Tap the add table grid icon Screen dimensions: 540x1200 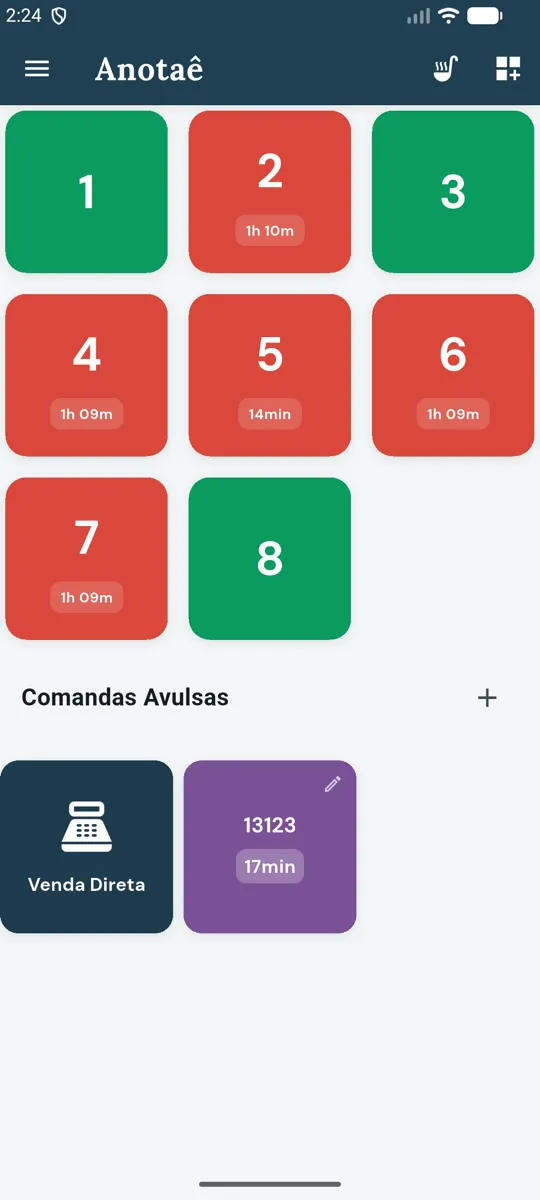click(x=508, y=68)
